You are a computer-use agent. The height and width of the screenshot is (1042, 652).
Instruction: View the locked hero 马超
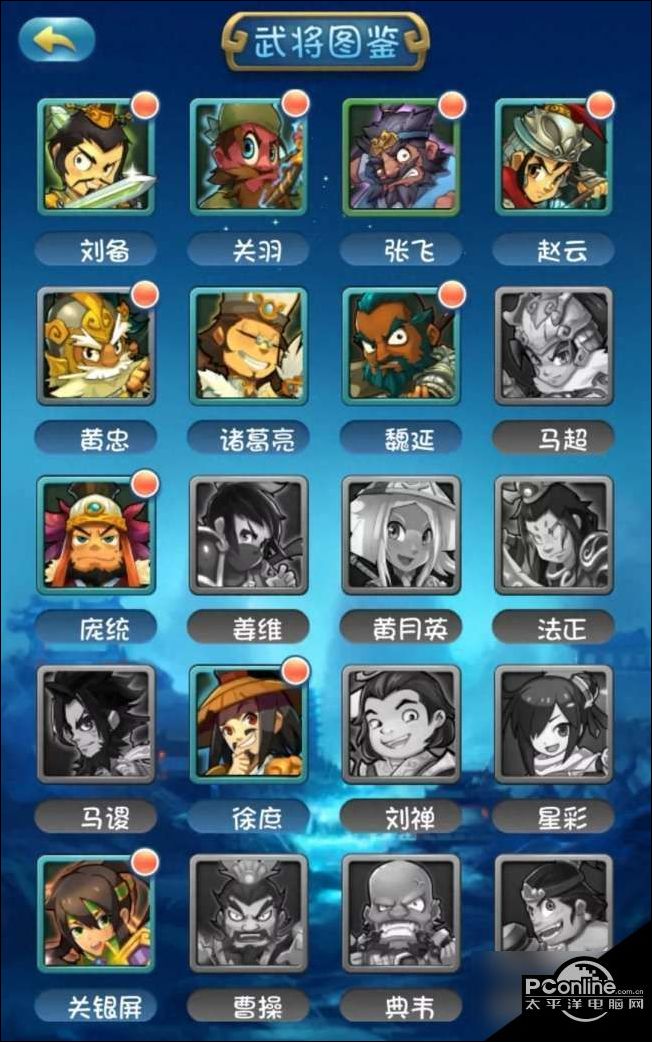(x=554, y=345)
